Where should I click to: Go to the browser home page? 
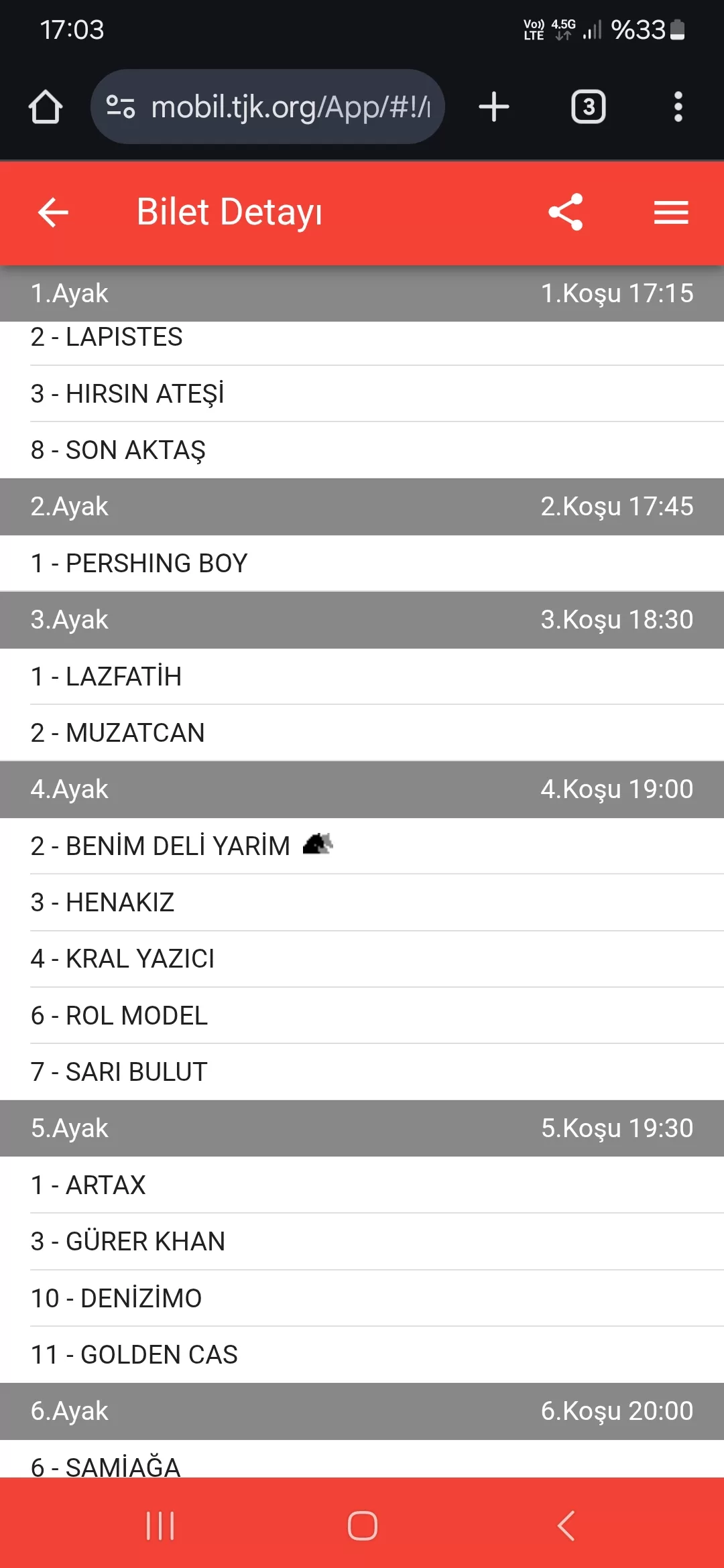46,107
